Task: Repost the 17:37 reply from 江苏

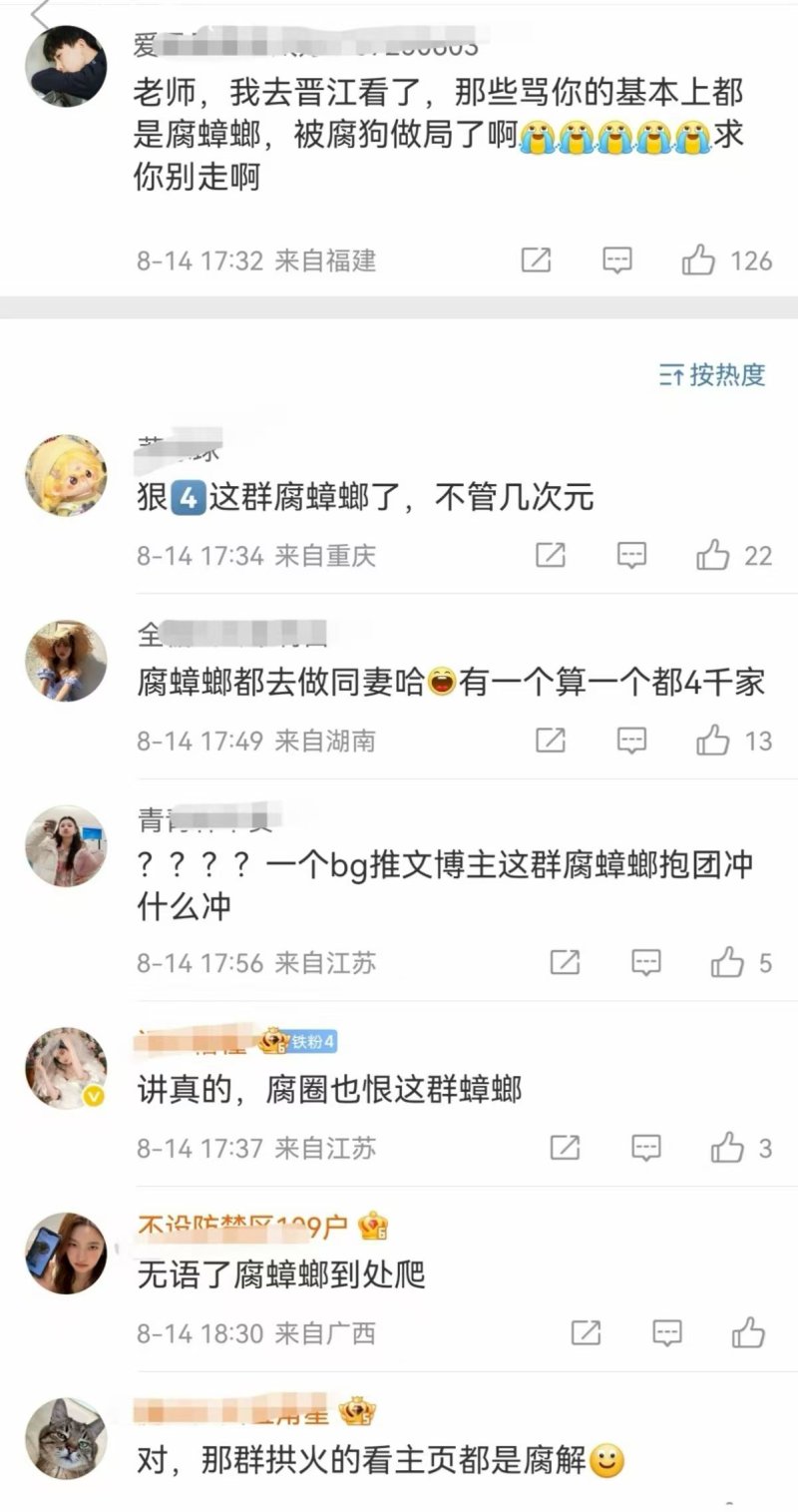Action: pos(566,1148)
